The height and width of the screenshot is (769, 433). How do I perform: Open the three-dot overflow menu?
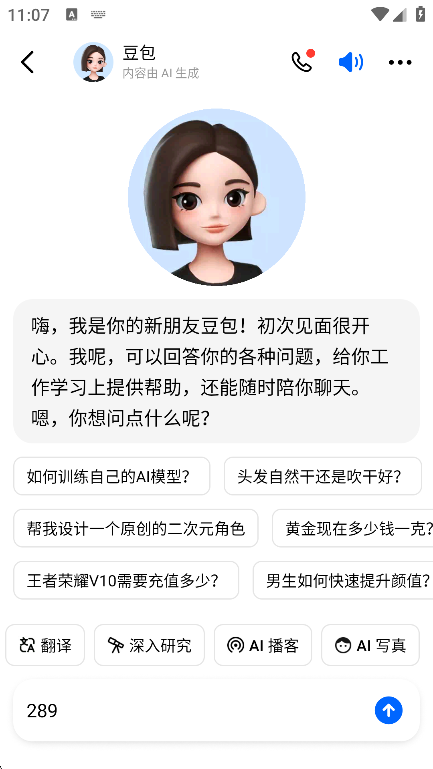[x=400, y=62]
